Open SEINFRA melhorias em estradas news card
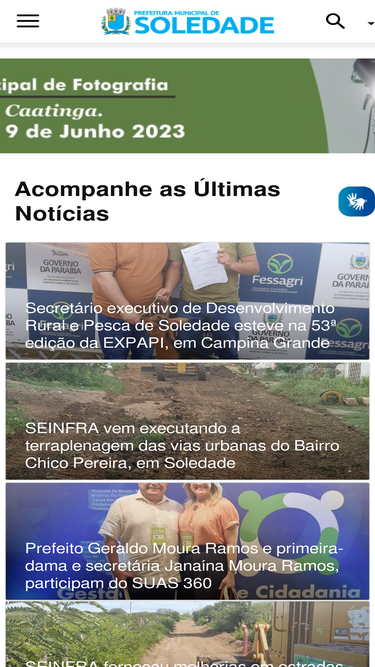 pyautogui.click(x=188, y=634)
